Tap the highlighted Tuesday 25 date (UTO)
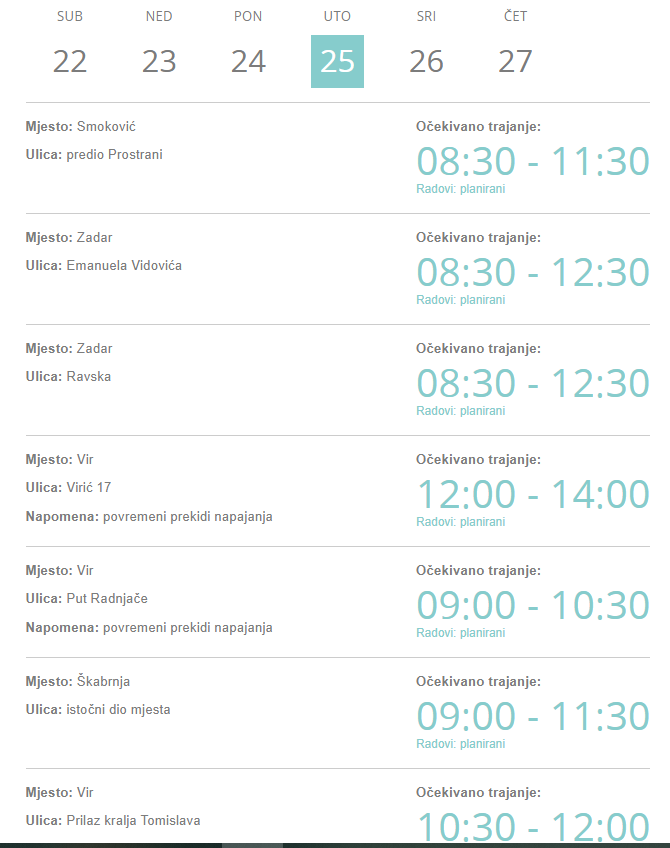 [337, 61]
